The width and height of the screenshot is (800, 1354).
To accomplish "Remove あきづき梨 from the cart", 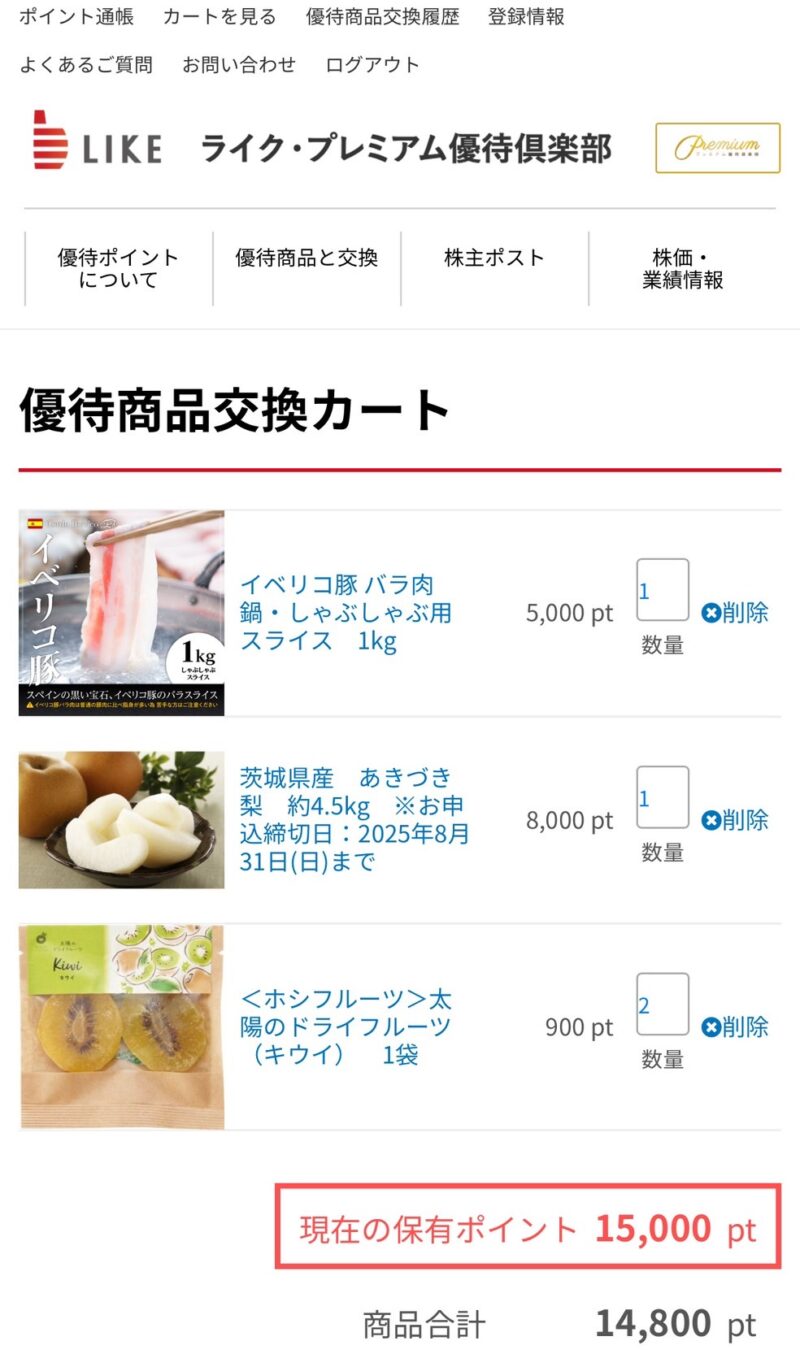I will tap(735, 820).
